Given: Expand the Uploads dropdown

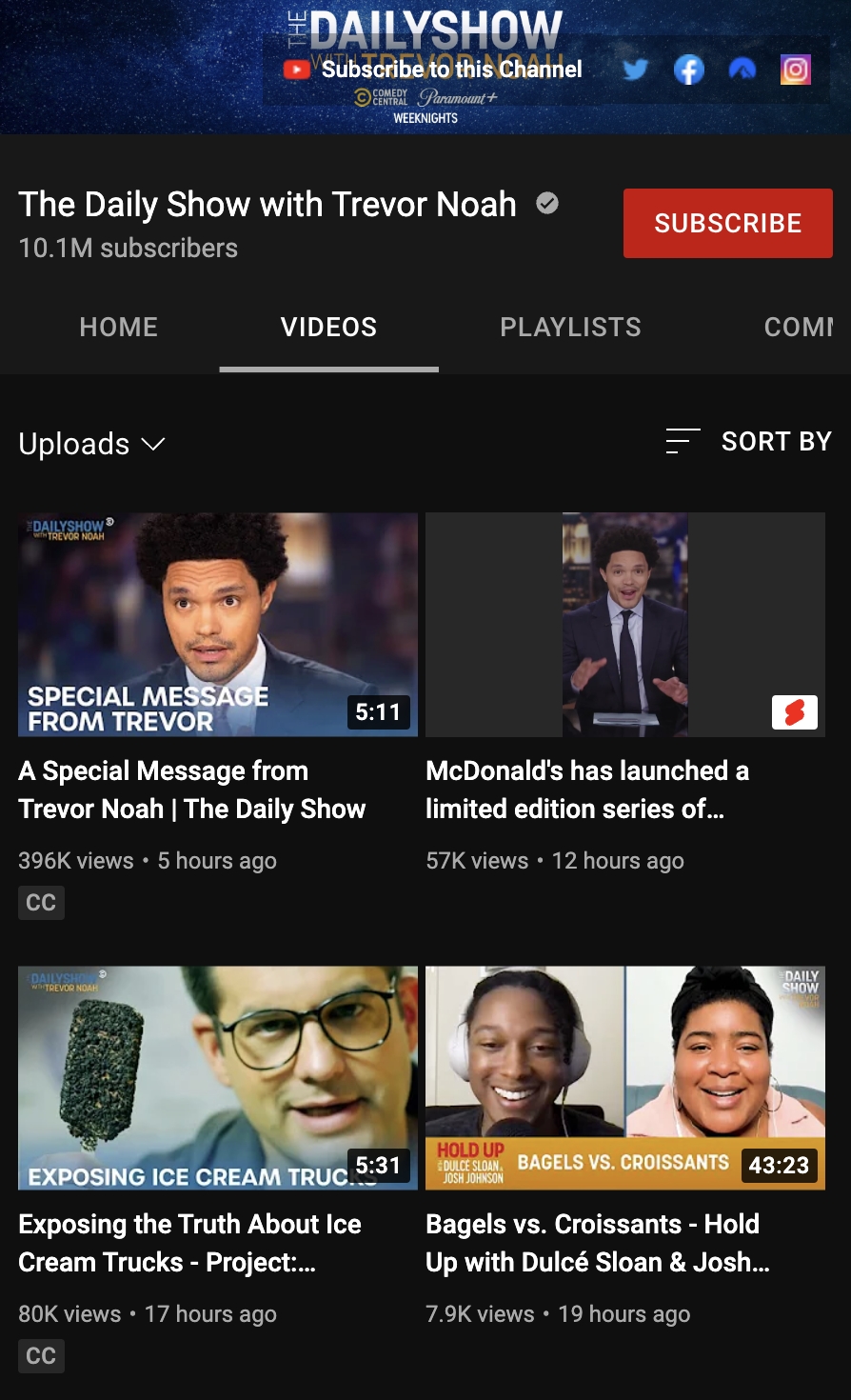Looking at the screenshot, I should pos(91,444).
